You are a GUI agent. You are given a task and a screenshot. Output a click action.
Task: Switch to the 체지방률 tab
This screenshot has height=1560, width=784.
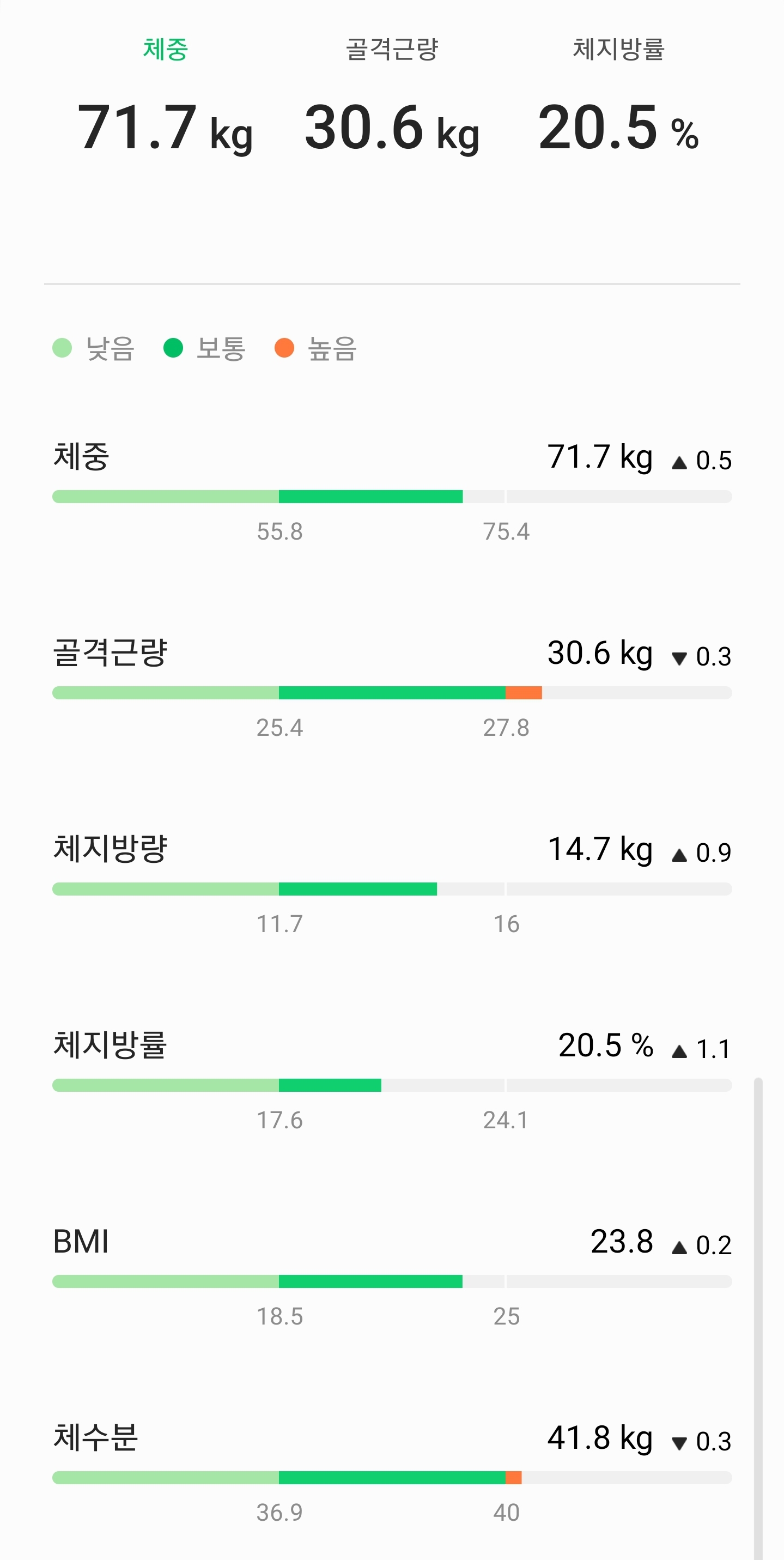coord(618,50)
